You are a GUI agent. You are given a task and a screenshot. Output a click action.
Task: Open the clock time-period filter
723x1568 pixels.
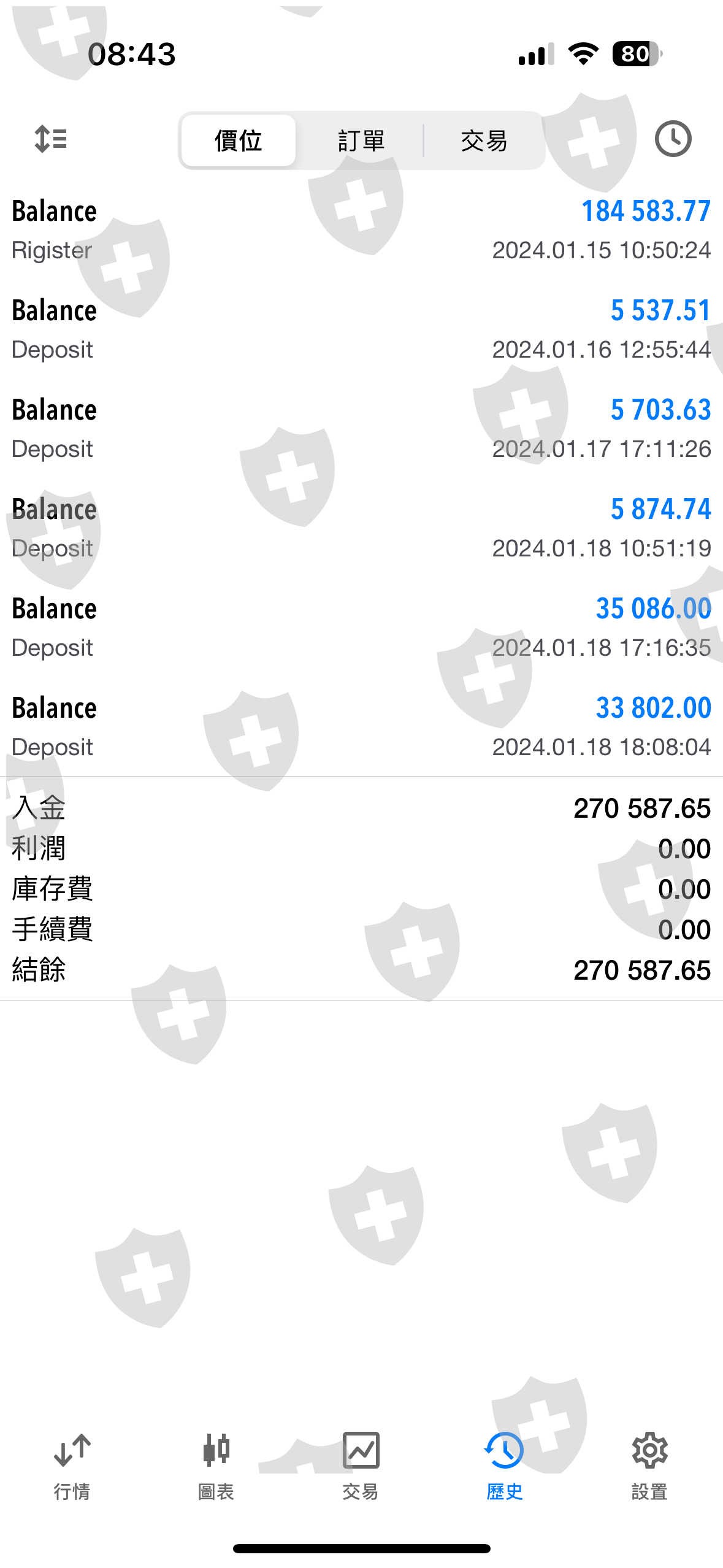pyautogui.click(x=673, y=139)
